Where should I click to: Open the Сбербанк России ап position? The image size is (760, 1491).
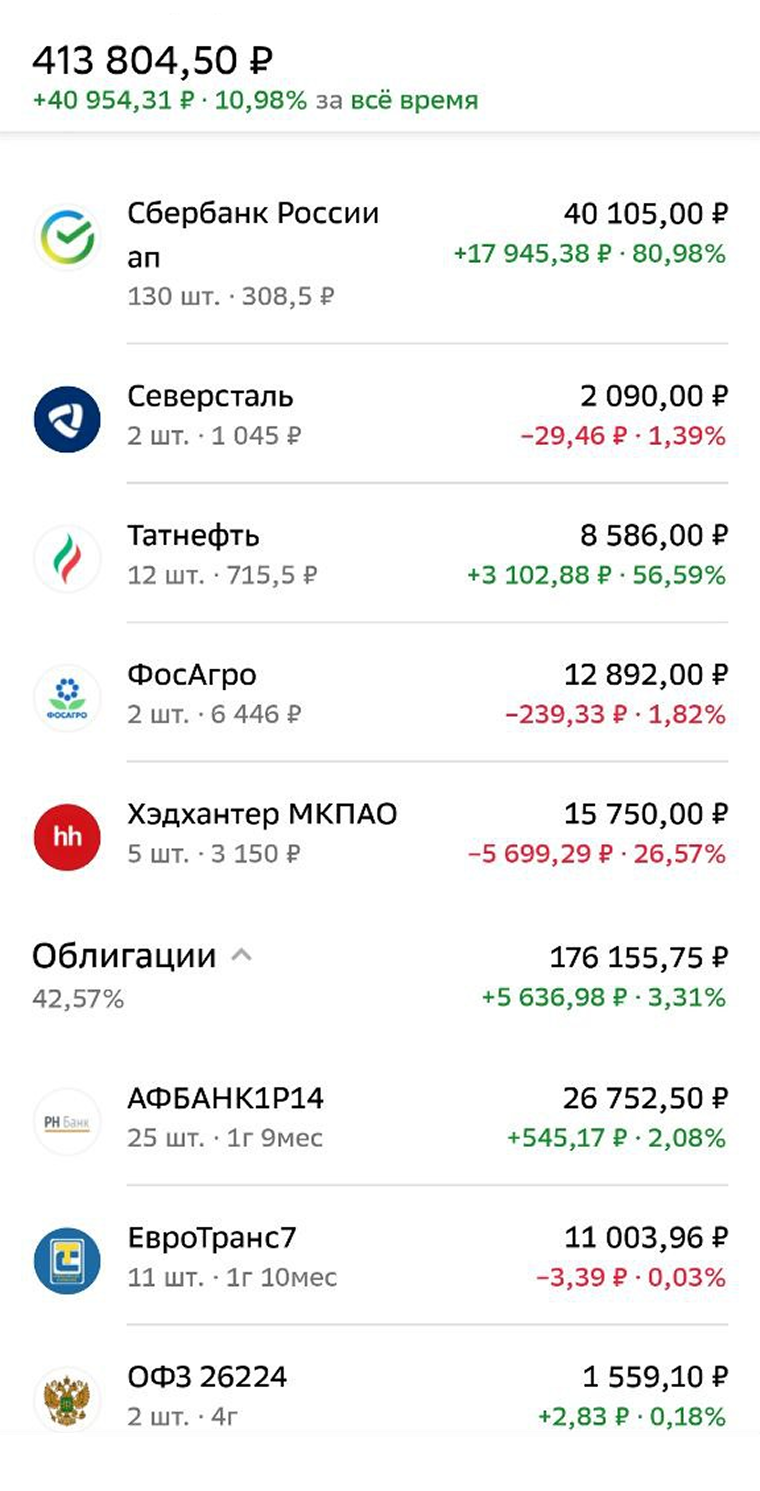[x=380, y=253]
